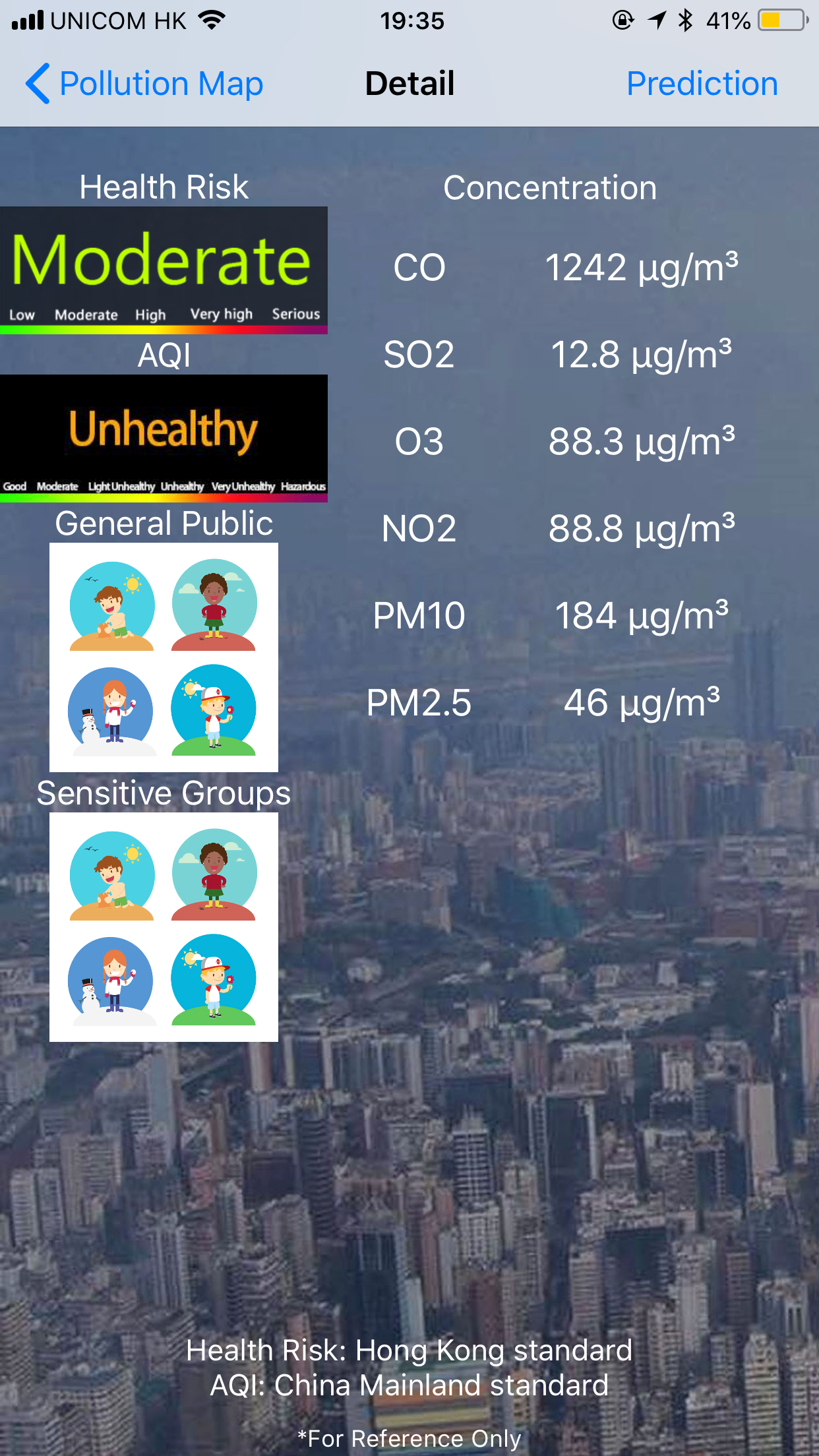Tap the For Reference Only note
This screenshot has width=819, height=1456.
409,1438
